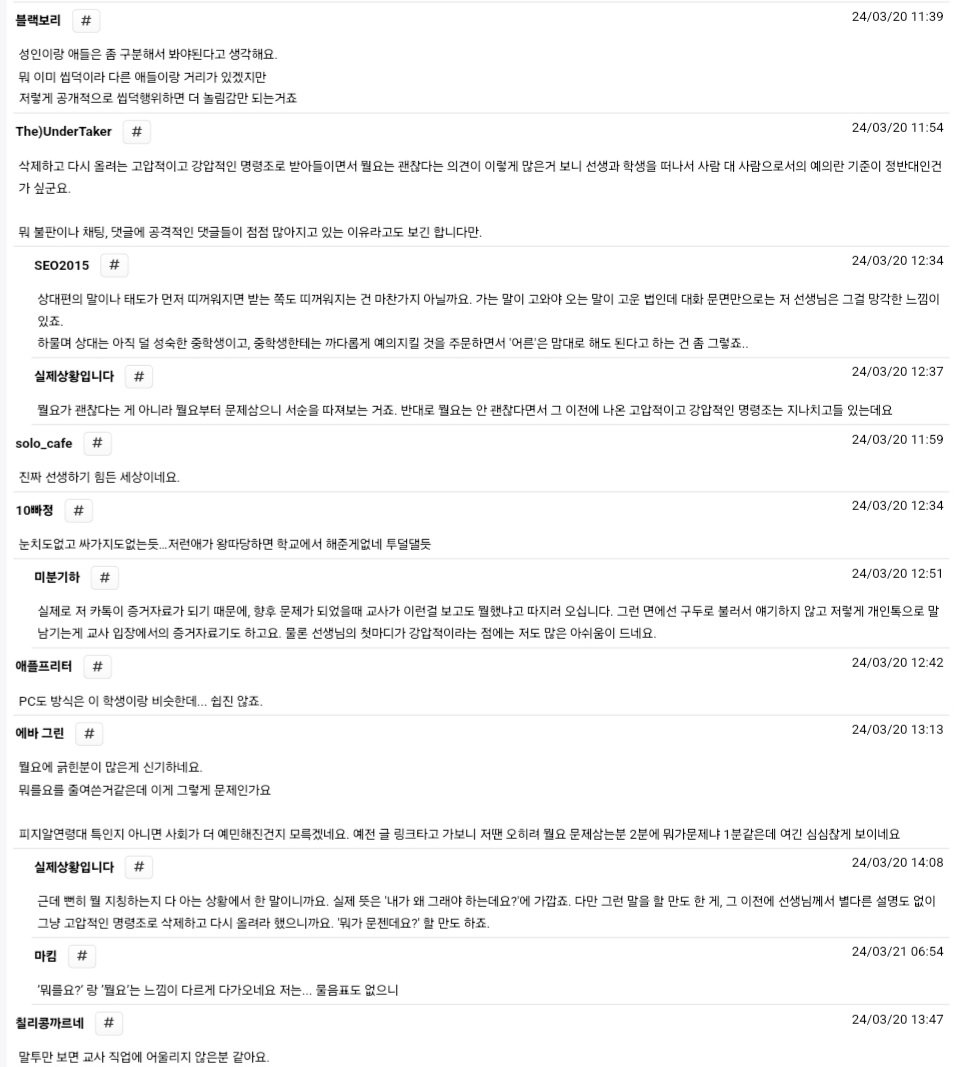The width and height of the screenshot is (954, 1067).
Task: Tap the # button beside The)UnderTaker
Action: (136, 131)
